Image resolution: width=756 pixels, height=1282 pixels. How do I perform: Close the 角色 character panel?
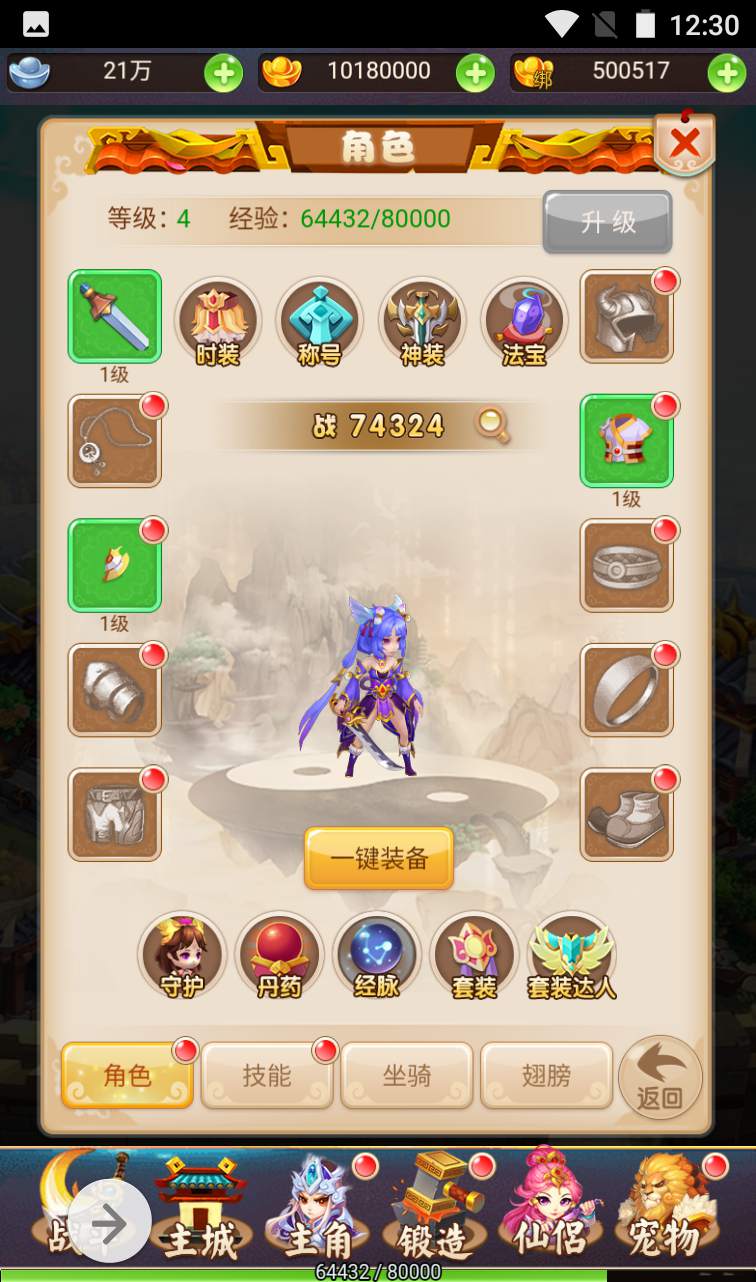[x=685, y=144]
